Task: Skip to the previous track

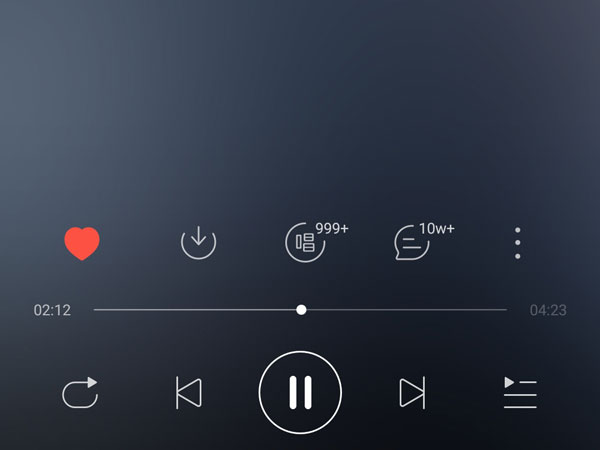Action: pyautogui.click(x=188, y=392)
